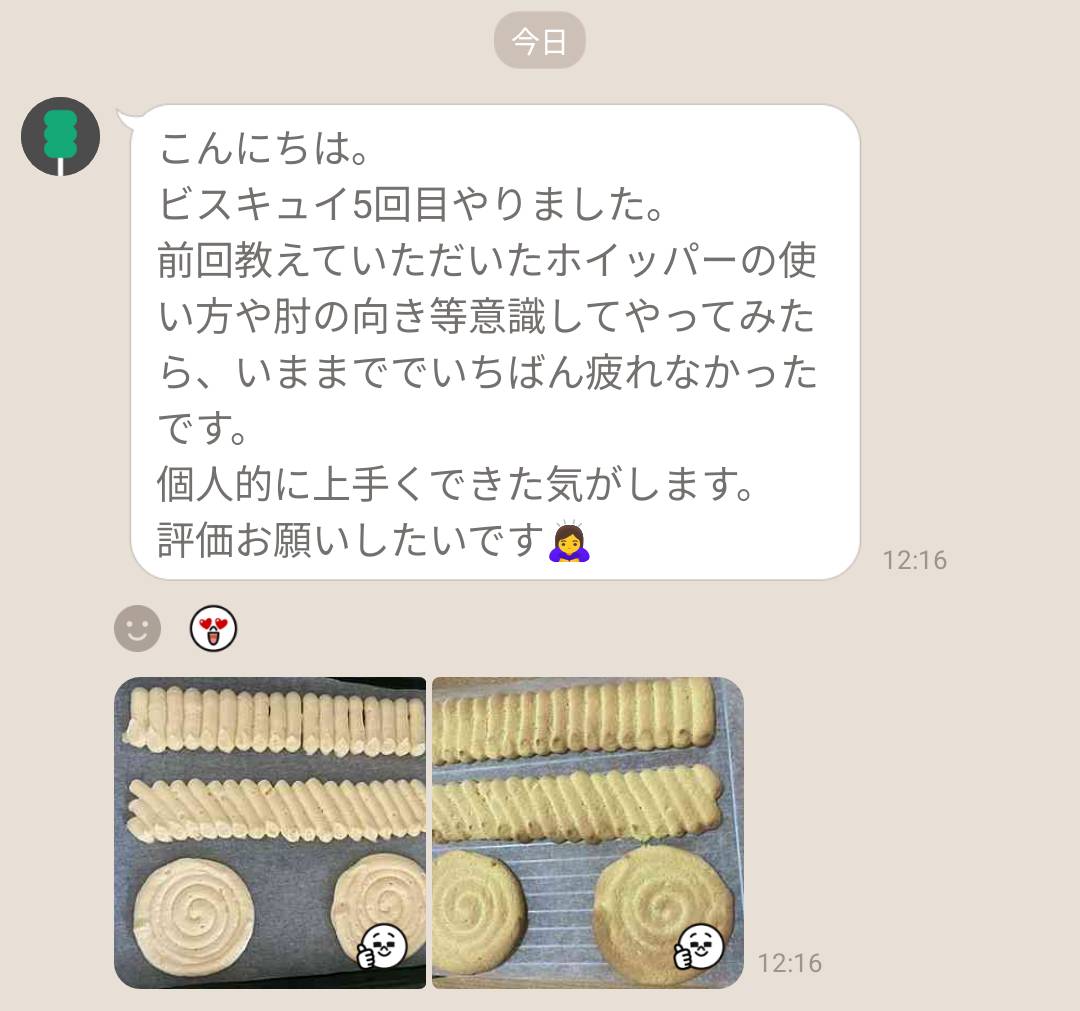Open the sender's green profile avatar
1080x1011 pixels.
(60, 137)
